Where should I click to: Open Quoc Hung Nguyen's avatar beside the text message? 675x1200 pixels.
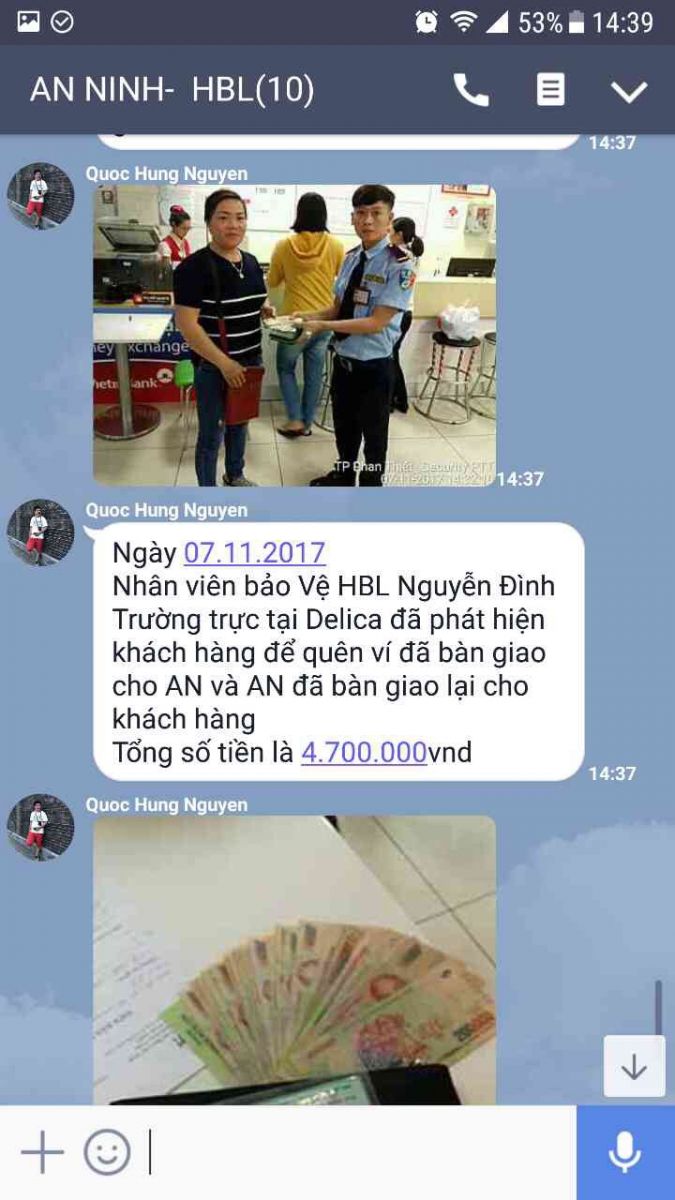click(x=41, y=533)
